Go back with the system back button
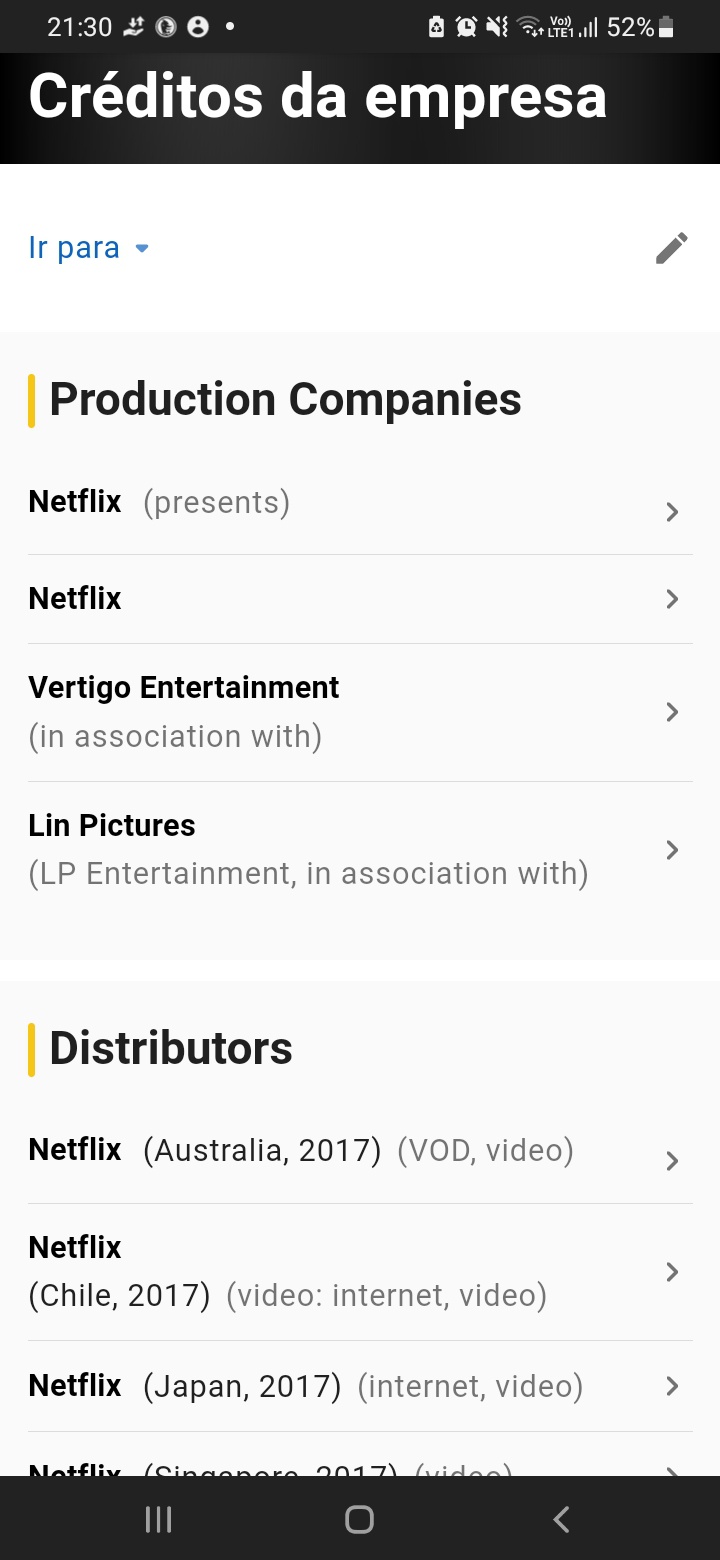Viewport: 720px width, 1560px height. pyautogui.click(x=561, y=1520)
